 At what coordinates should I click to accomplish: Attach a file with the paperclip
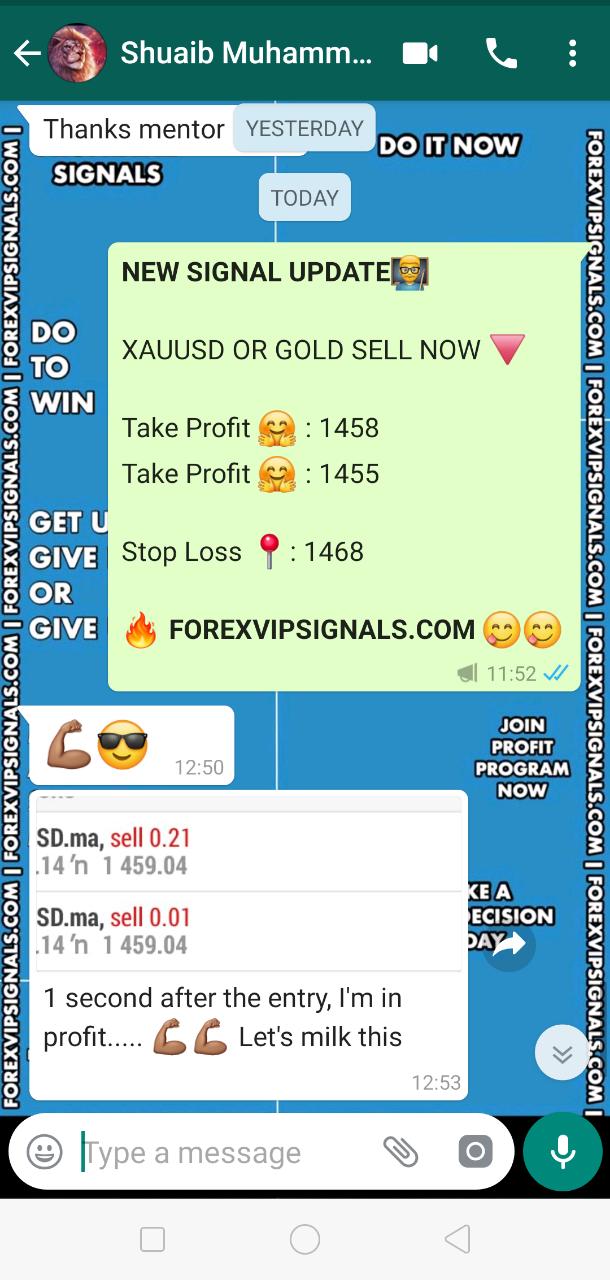(401, 1152)
